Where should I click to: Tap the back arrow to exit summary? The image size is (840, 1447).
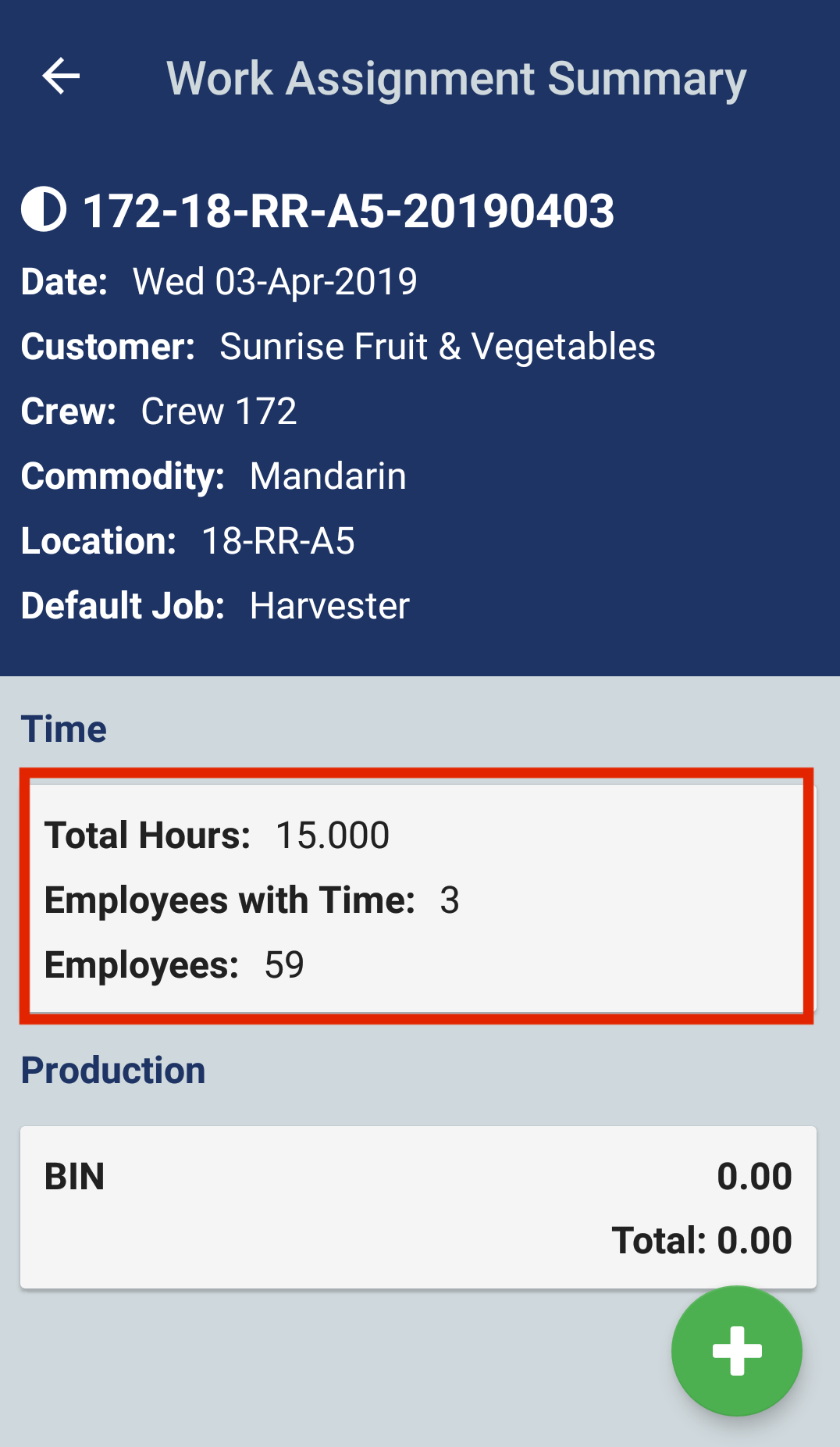click(x=62, y=76)
